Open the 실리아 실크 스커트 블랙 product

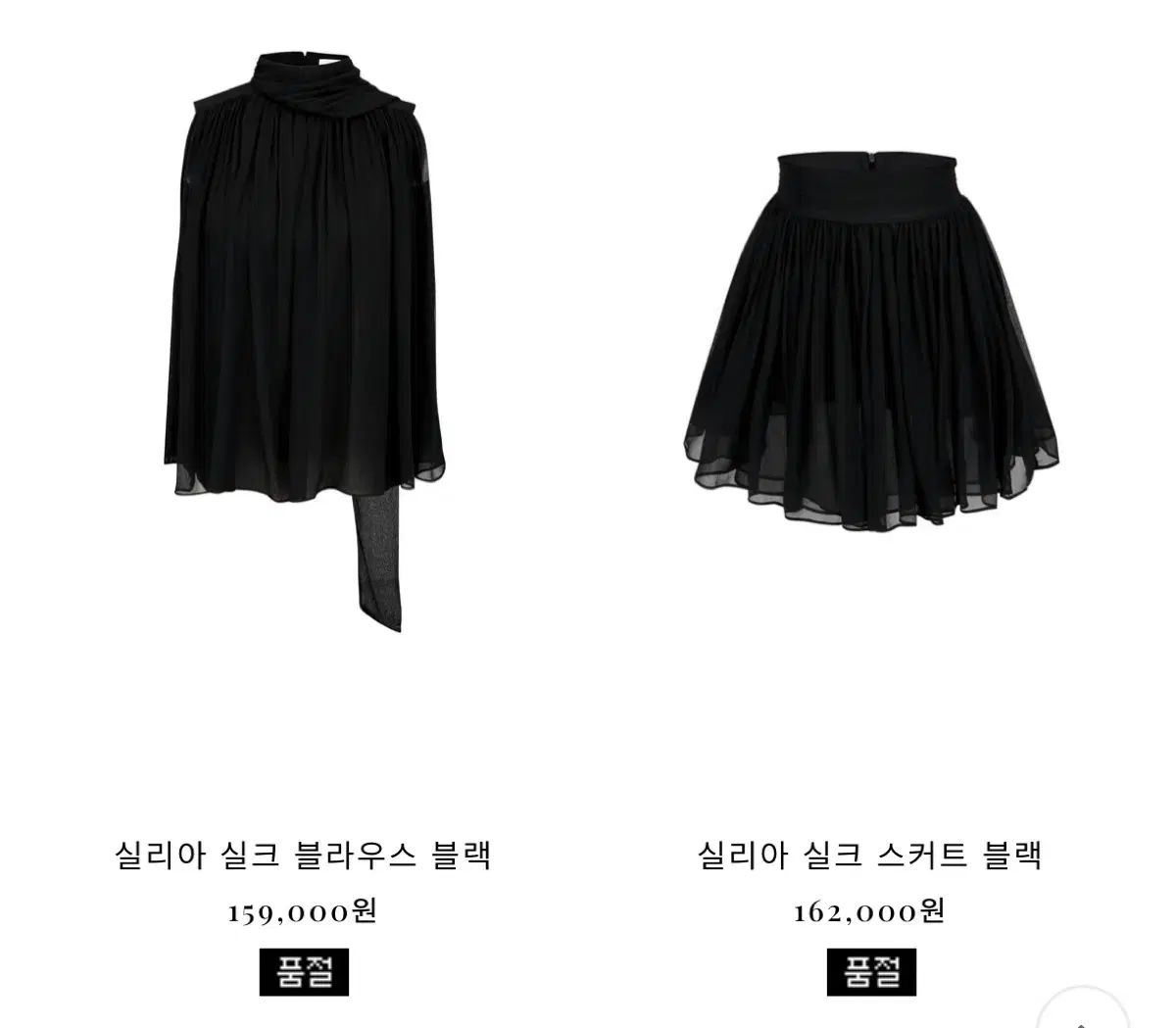coord(869,855)
